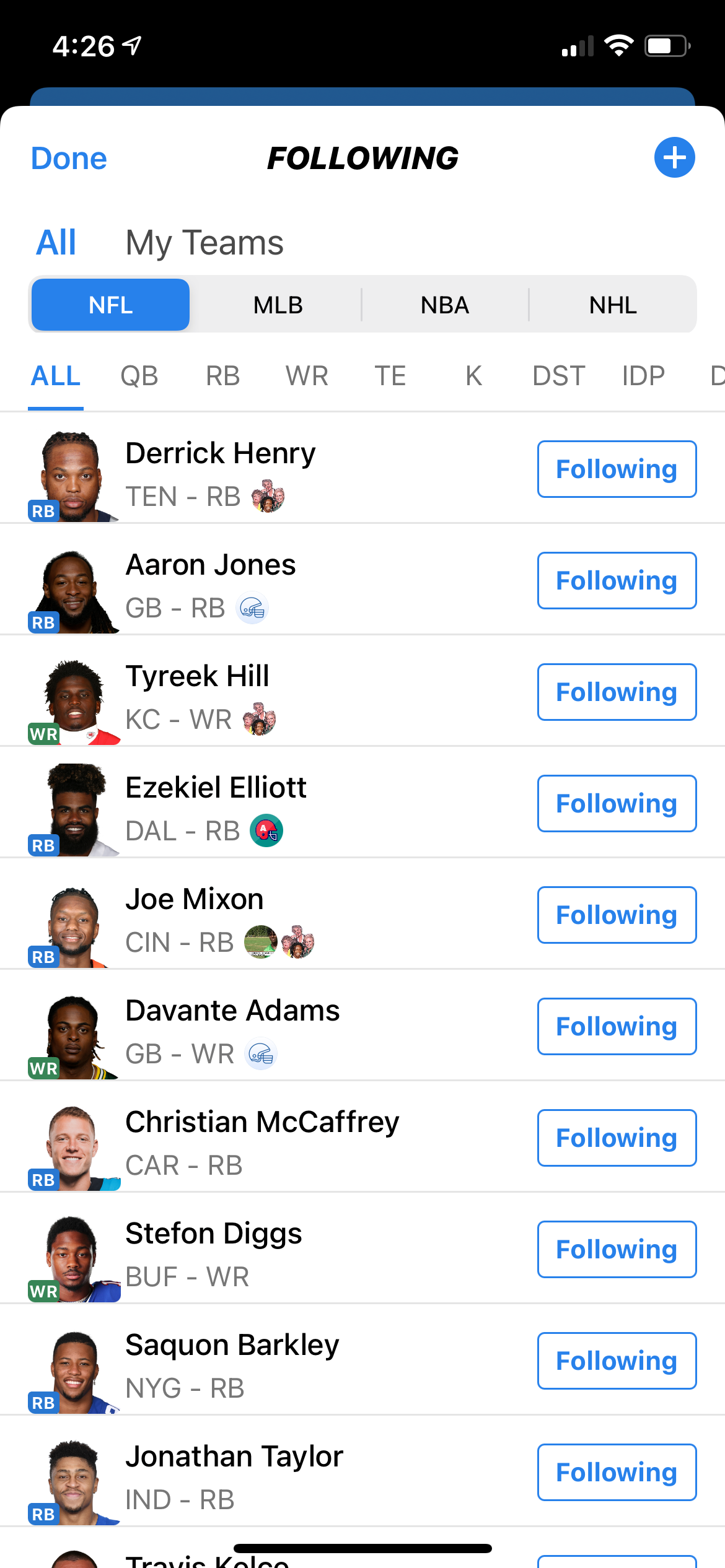The width and height of the screenshot is (725, 1568).
Task: Select the NBA league segment
Action: (x=445, y=305)
